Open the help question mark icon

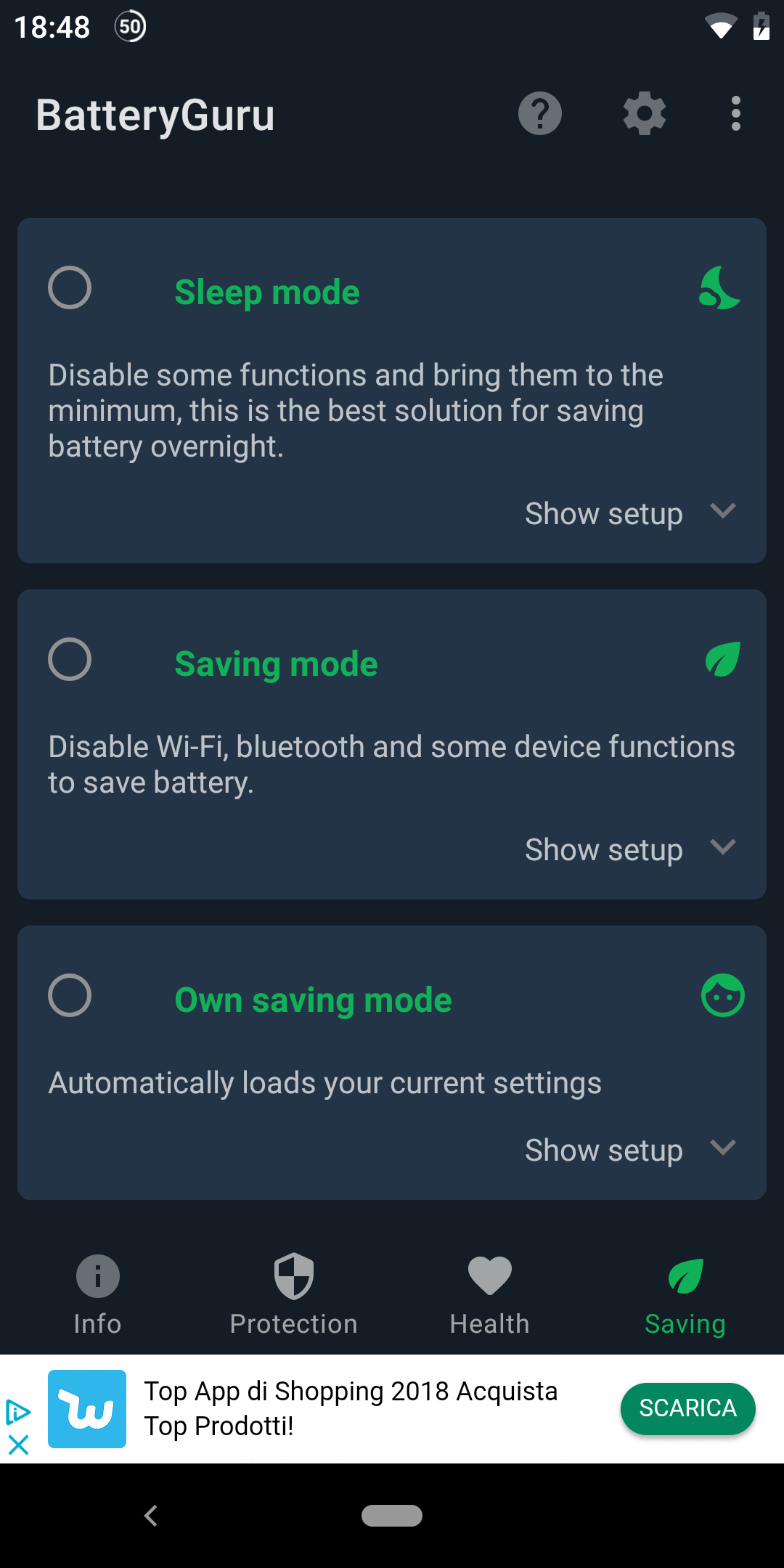pos(539,113)
